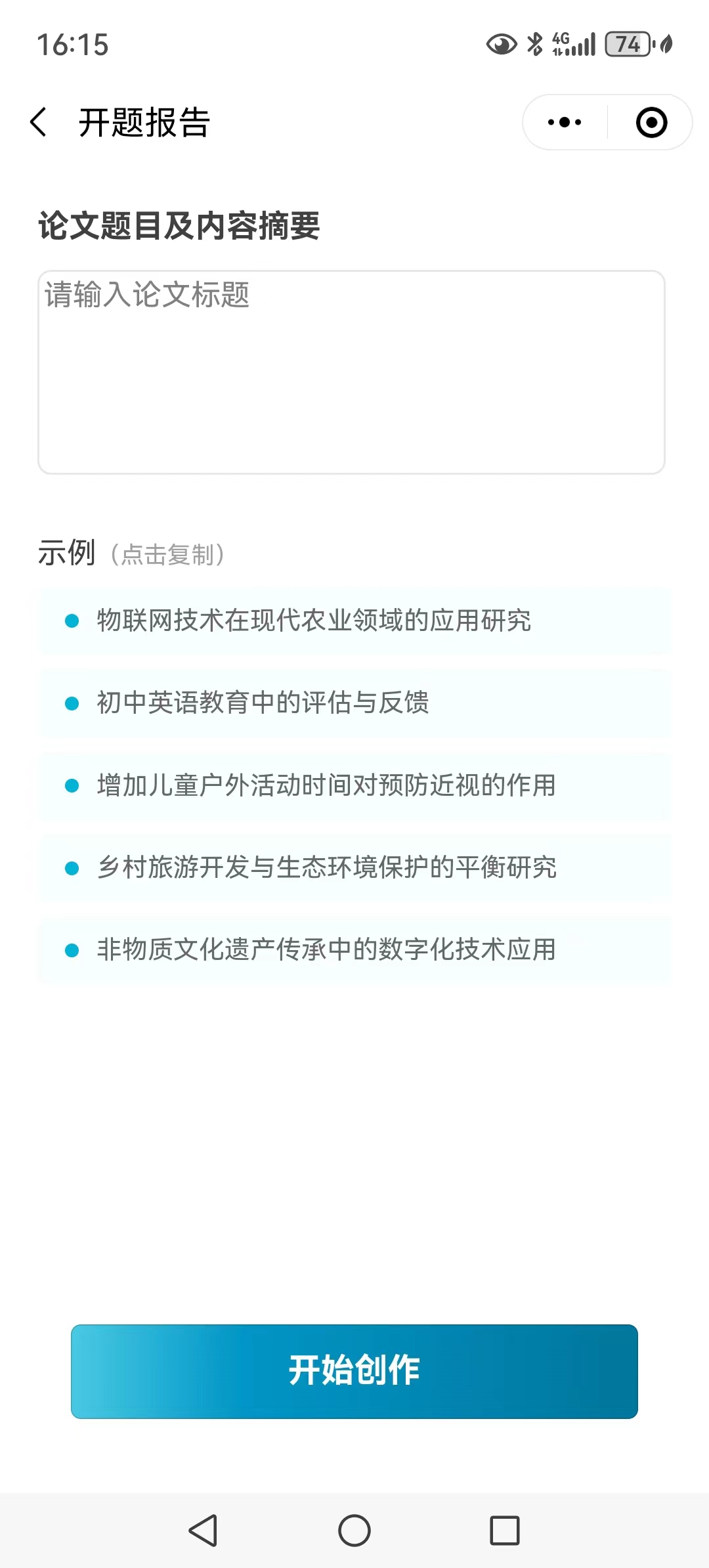709x1568 pixels.
Task: Copy example 物联网技术在现代农业领域的应用研究
Action: click(x=354, y=621)
